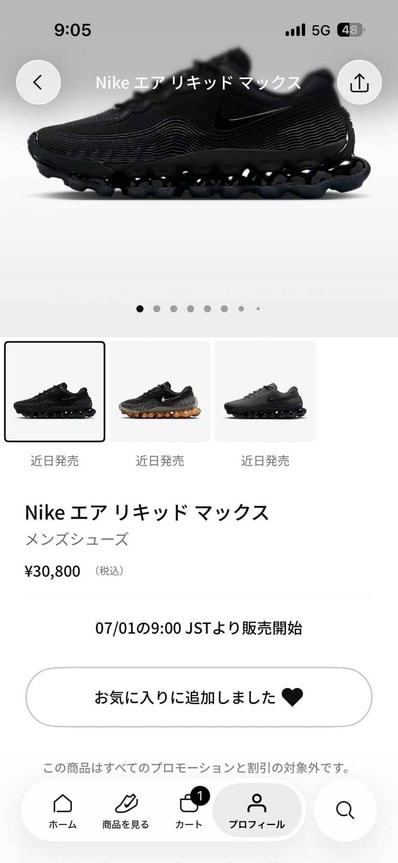
Task: Go back using the top-left arrow
Action: (x=38, y=83)
